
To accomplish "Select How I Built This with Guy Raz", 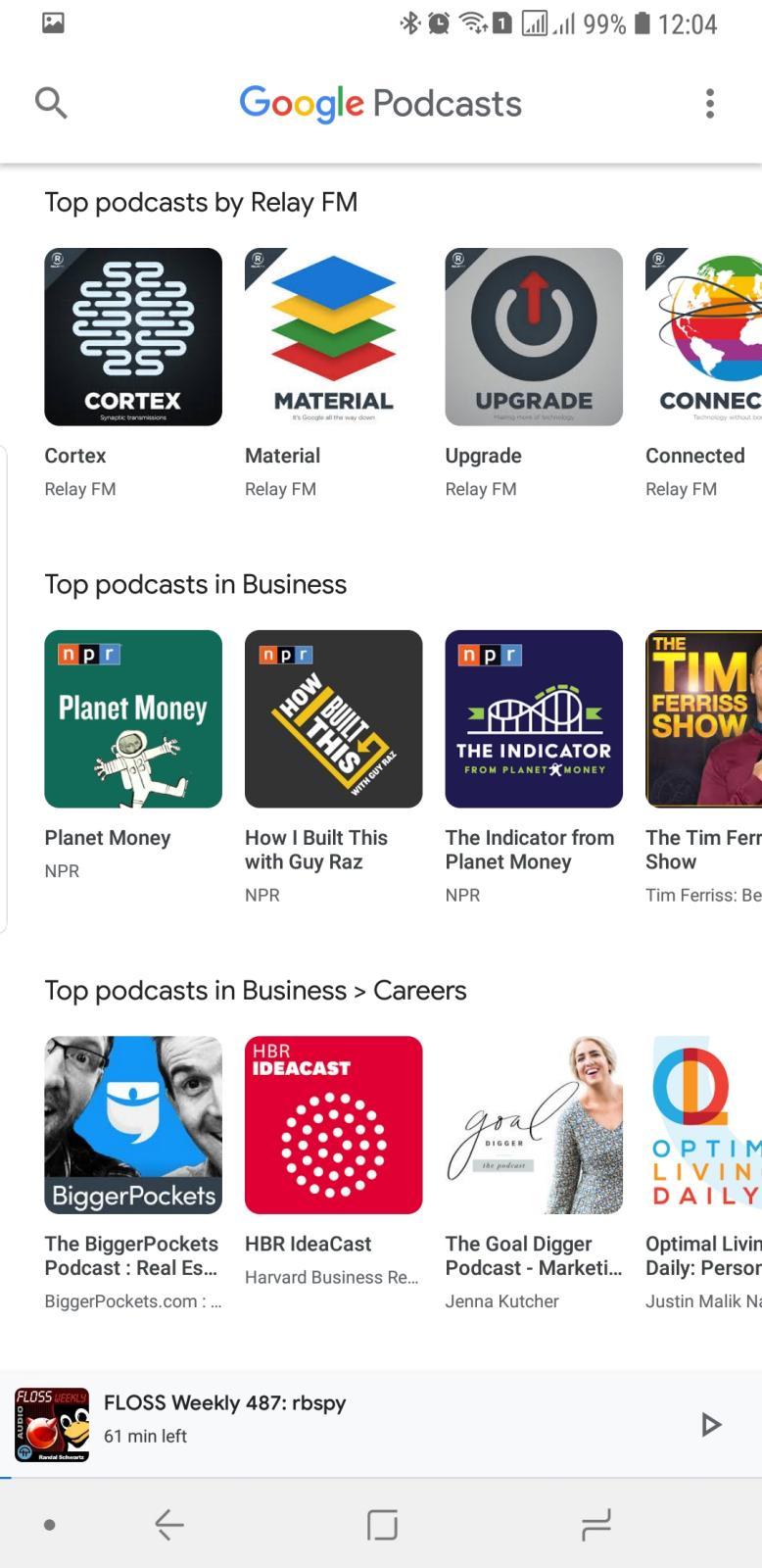I will pos(333,719).
